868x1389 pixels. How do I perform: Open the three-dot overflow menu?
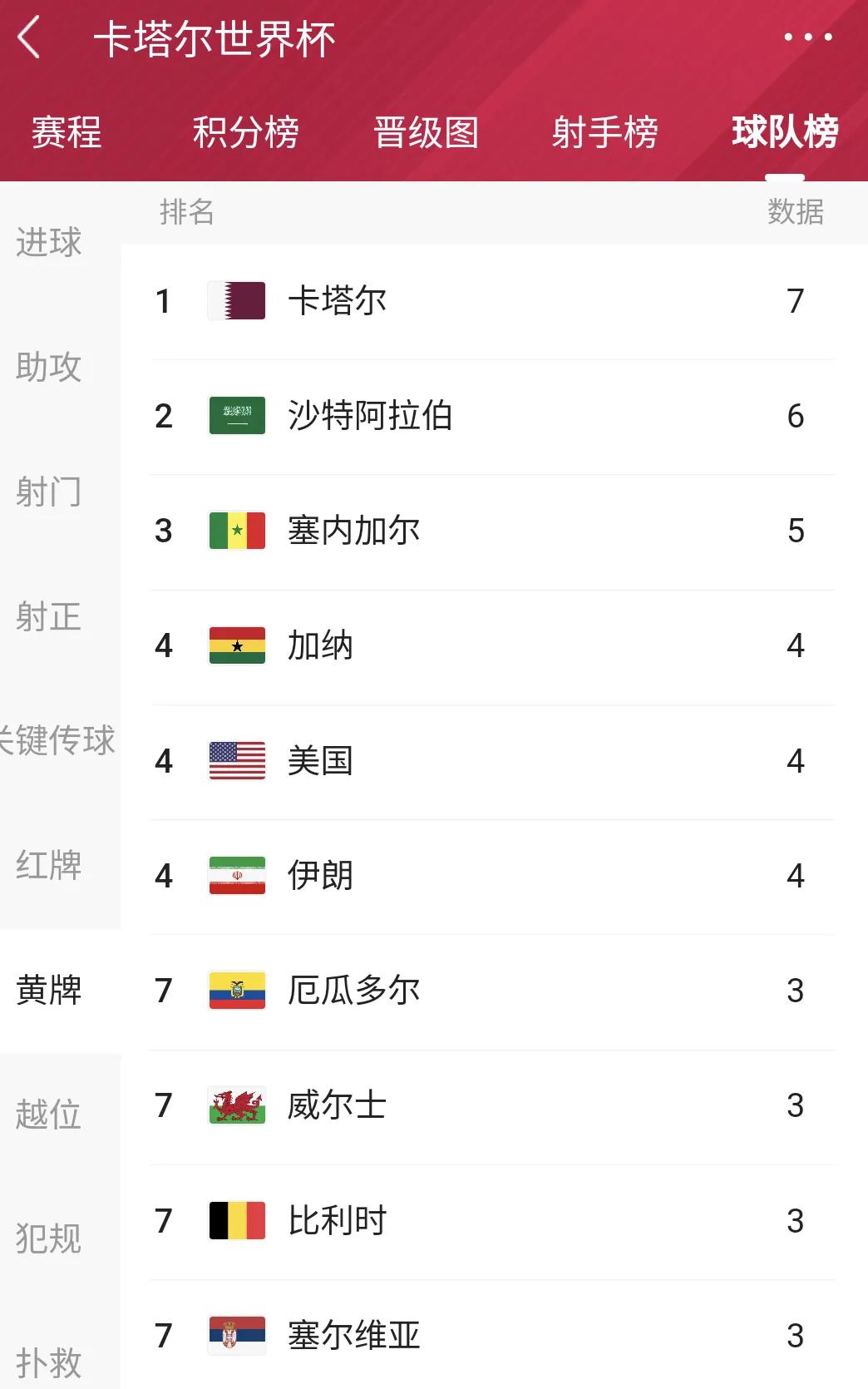[x=807, y=37]
